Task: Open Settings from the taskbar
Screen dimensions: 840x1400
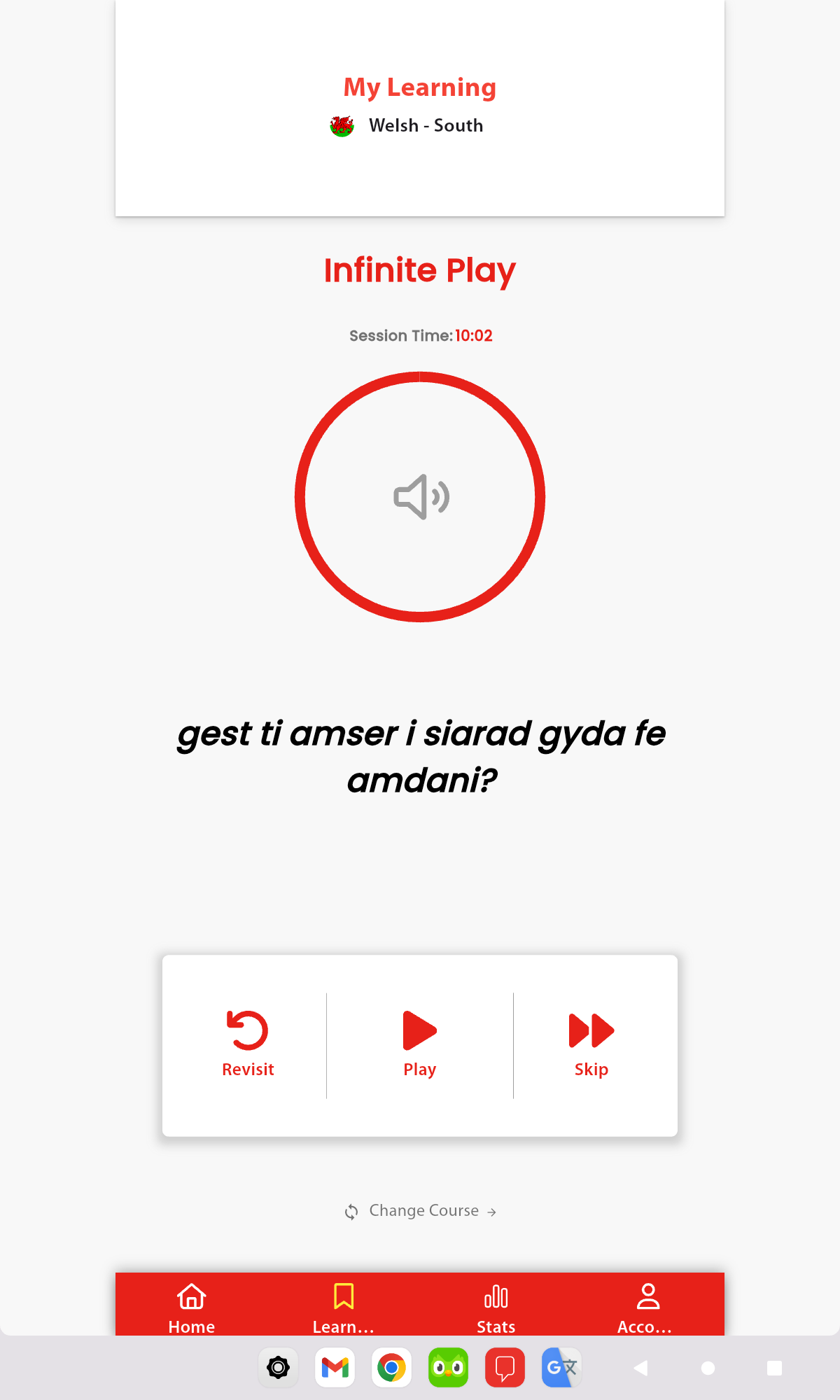Action: pyautogui.click(x=279, y=1367)
